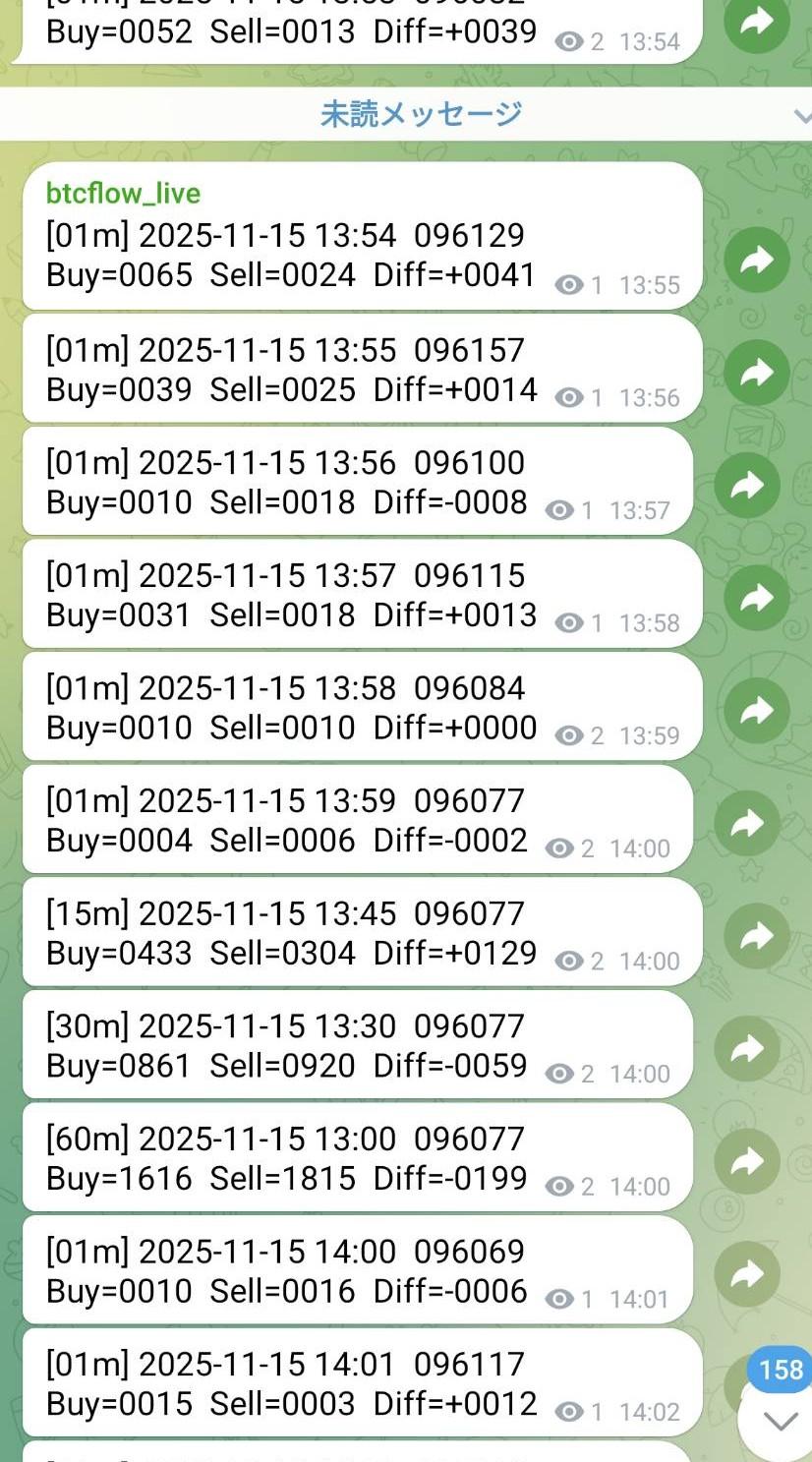Forward the message with Buy=0052 Sell=0013
Viewport: 812px width, 1462px height.
pyautogui.click(x=757, y=22)
